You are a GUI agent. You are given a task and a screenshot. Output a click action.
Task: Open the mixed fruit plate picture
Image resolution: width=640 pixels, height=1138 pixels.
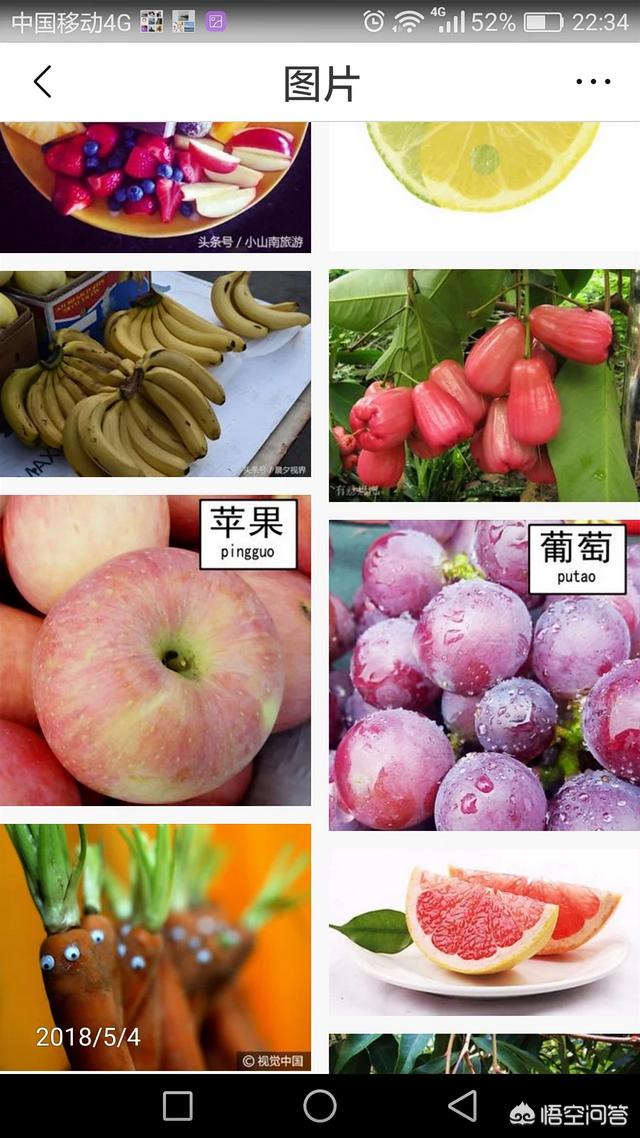click(155, 187)
